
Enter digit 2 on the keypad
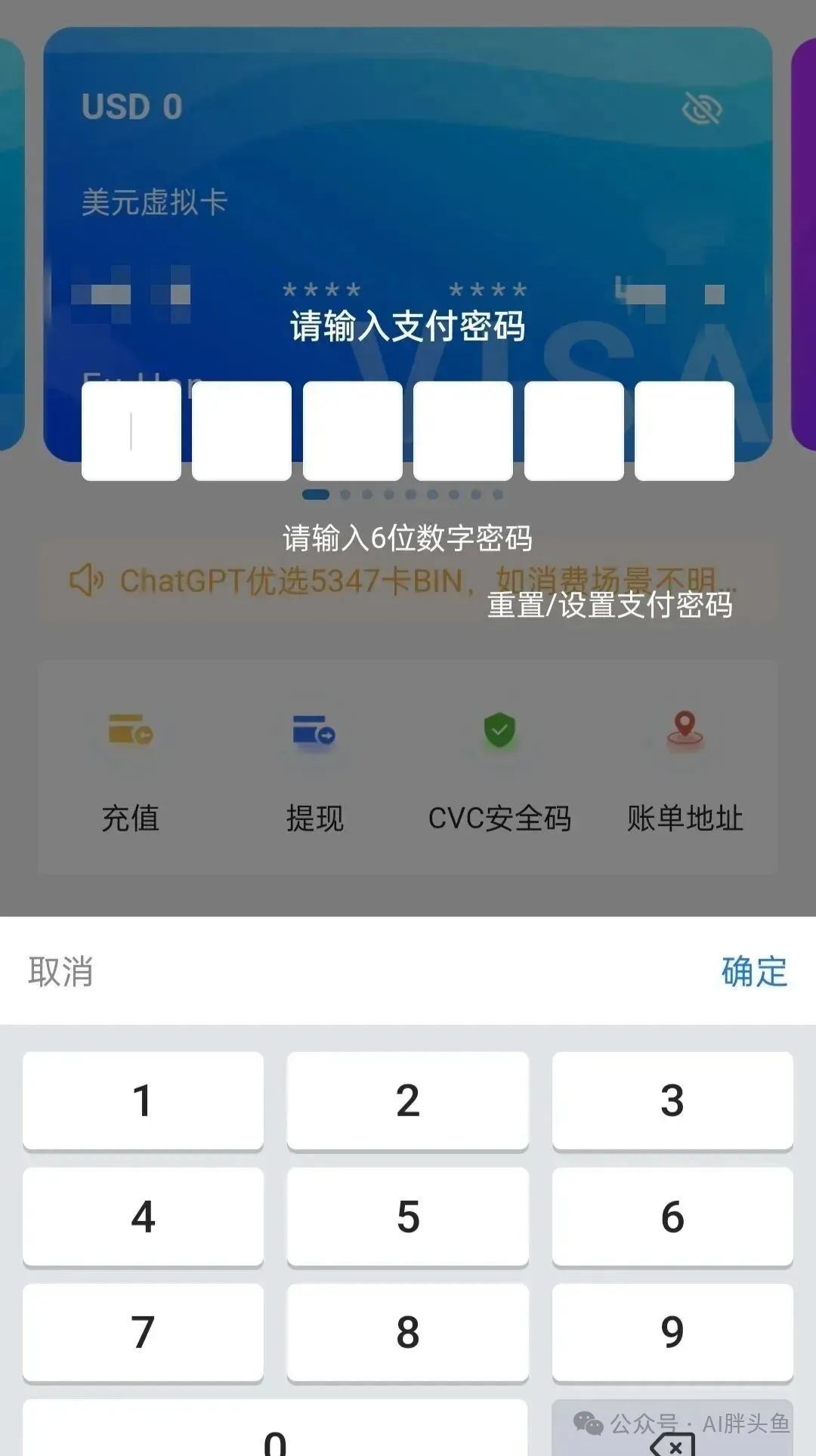click(407, 1100)
